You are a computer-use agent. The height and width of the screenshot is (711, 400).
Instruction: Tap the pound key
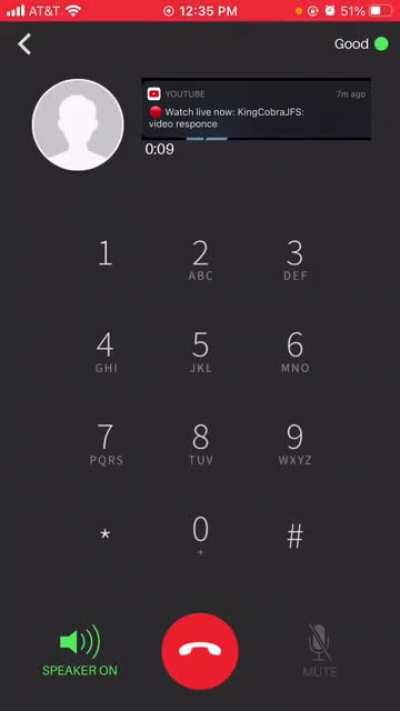pos(295,537)
